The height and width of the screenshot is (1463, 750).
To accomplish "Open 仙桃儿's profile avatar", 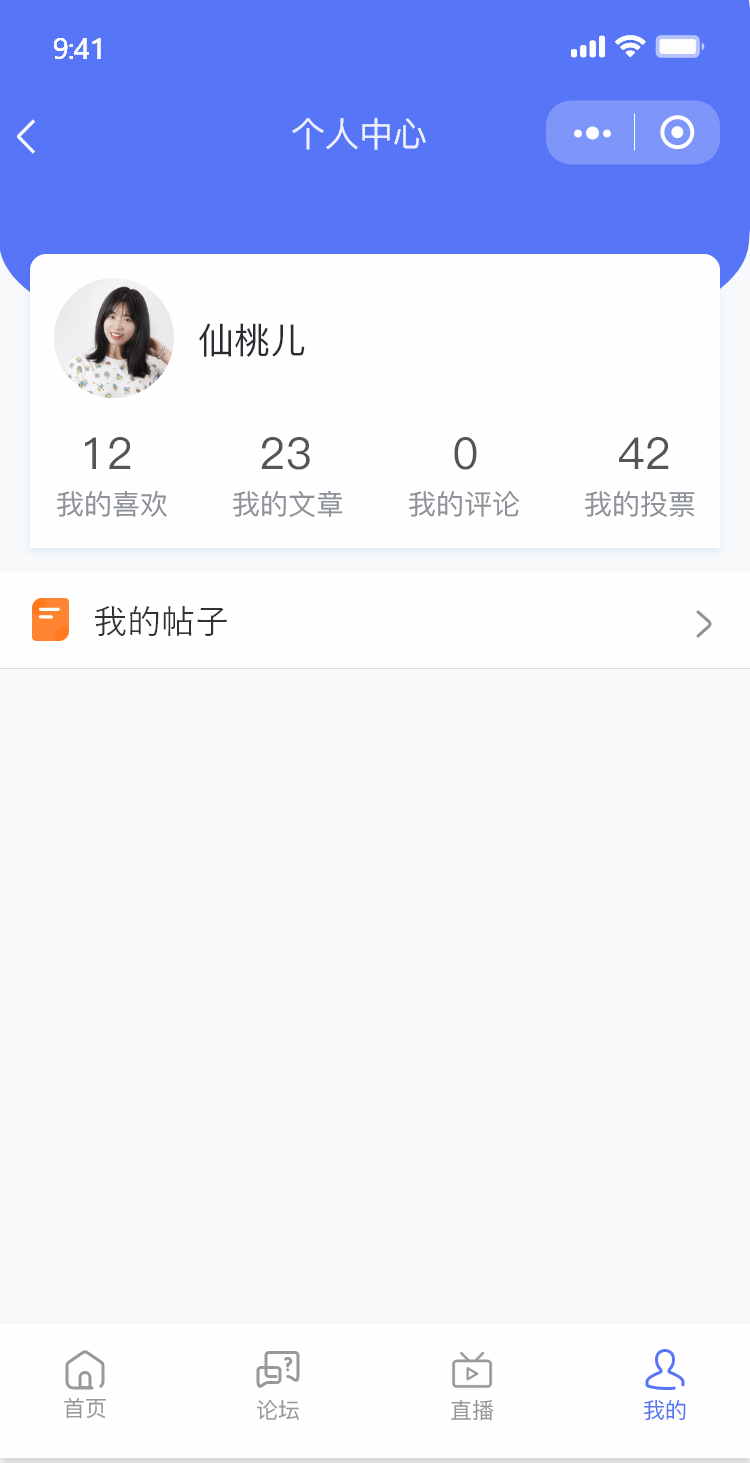I will 114,338.
